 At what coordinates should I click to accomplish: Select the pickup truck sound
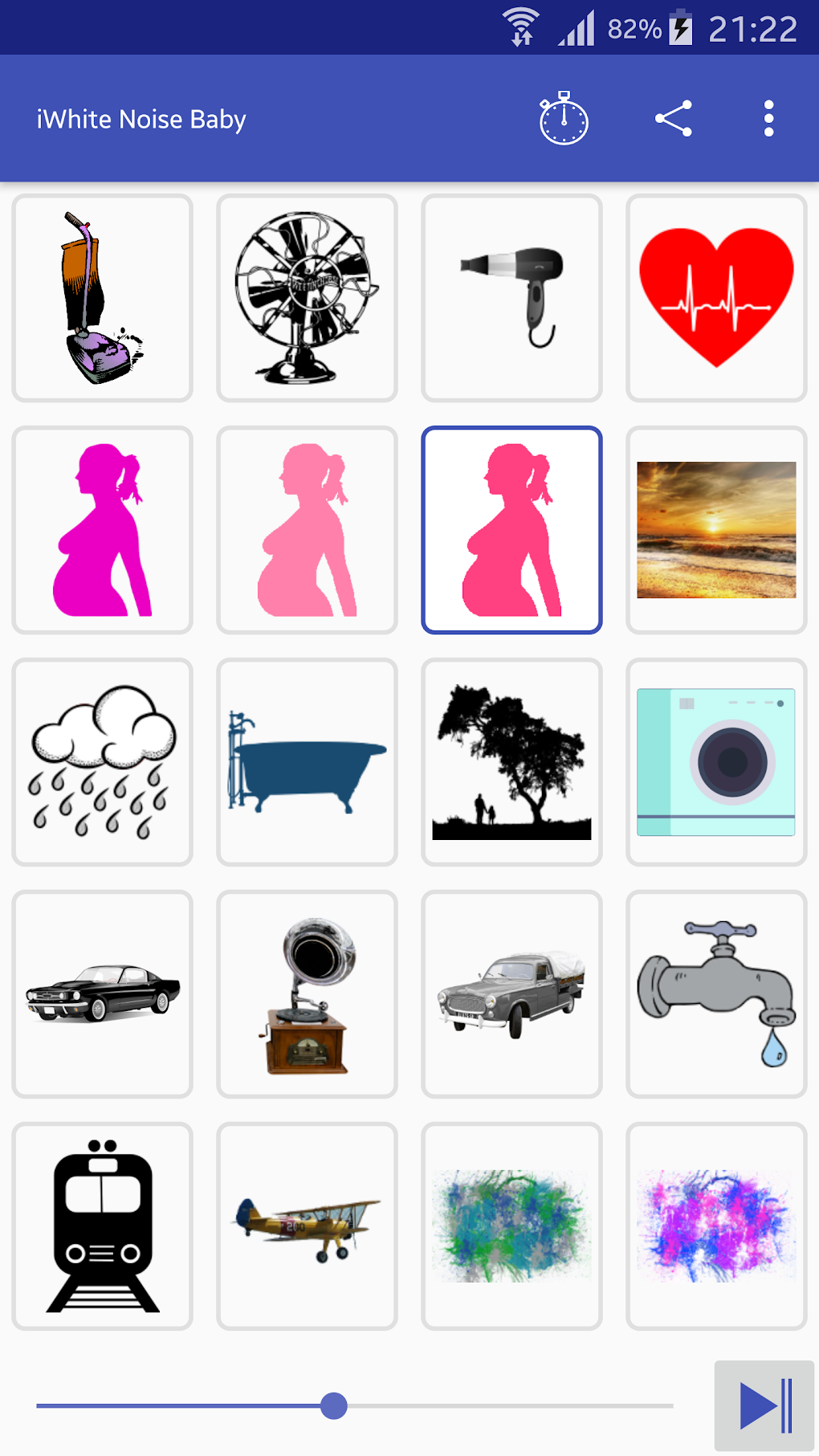click(x=511, y=993)
